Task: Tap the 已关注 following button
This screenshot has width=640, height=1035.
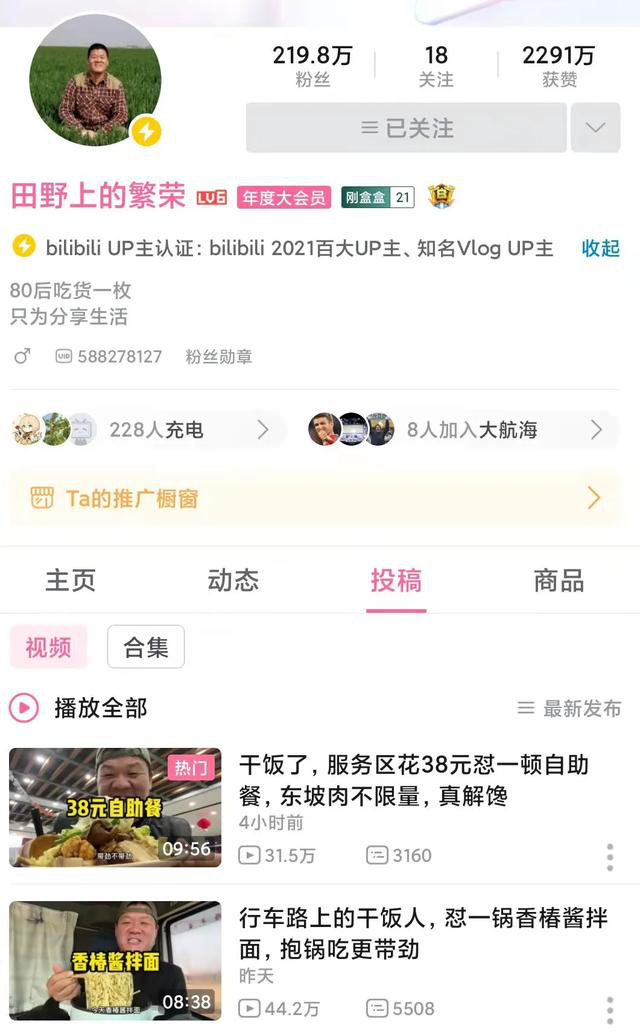Action: [x=406, y=128]
